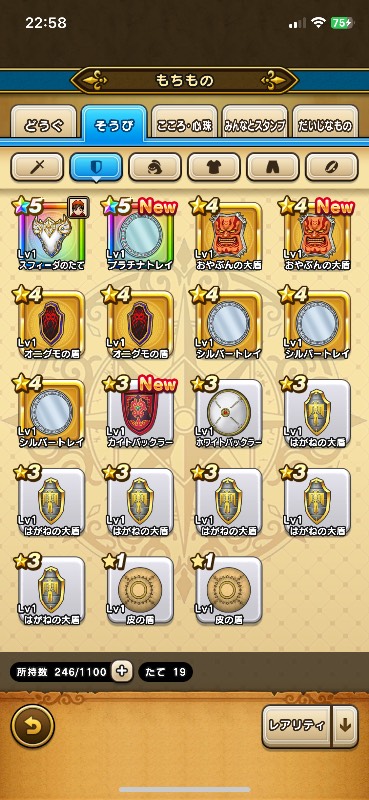
Task: Switch to the みんなとスタンプ tab
Action: click(255, 123)
